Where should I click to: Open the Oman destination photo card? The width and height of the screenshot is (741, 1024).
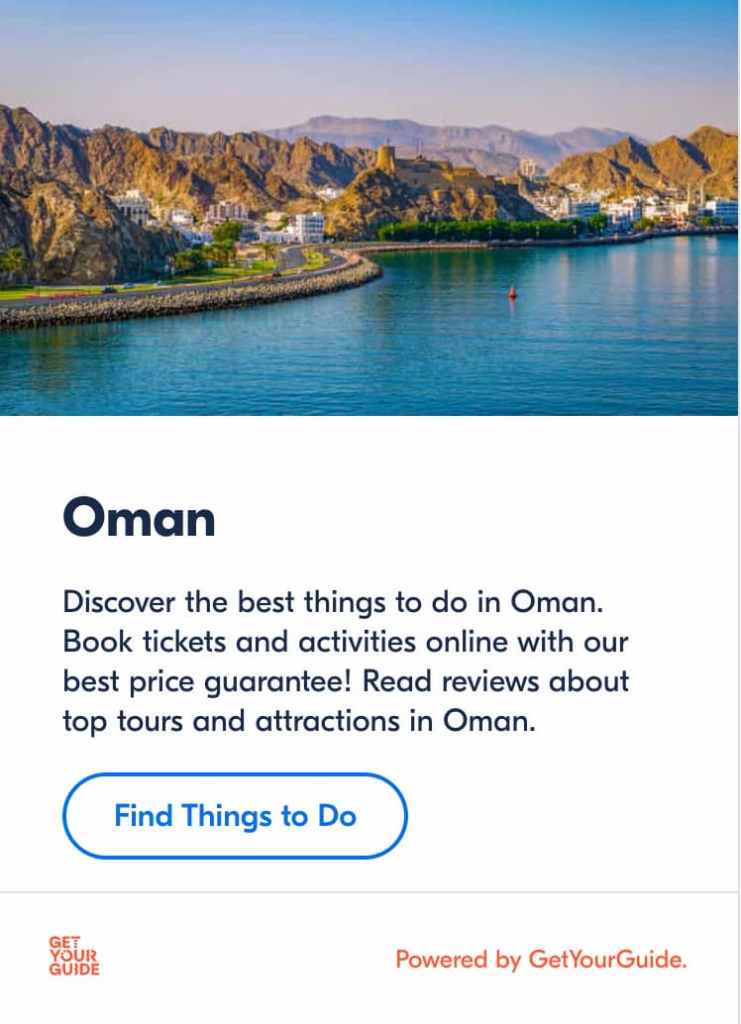click(x=370, y=208)
